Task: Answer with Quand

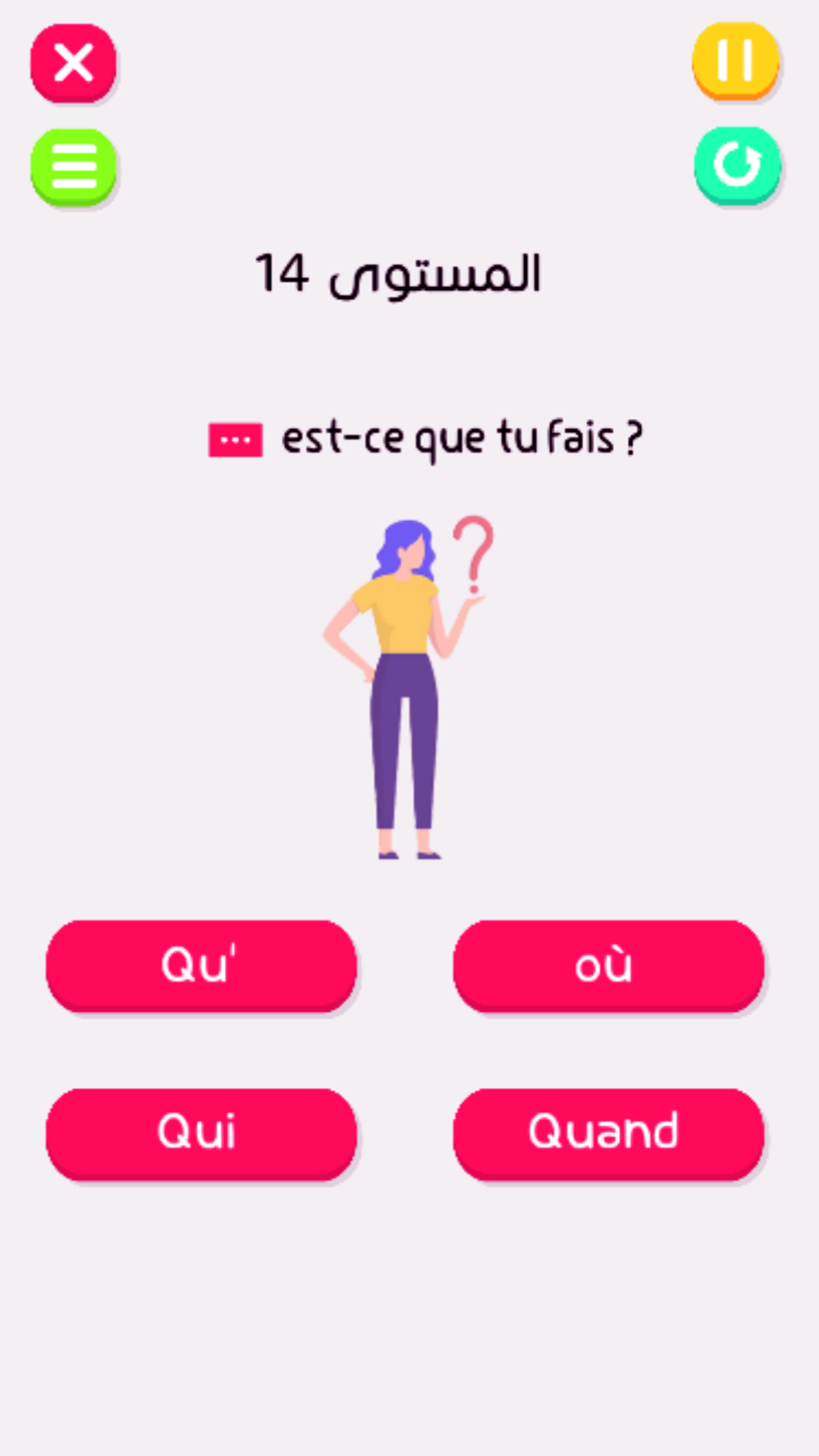Action: click(608, 1133)
